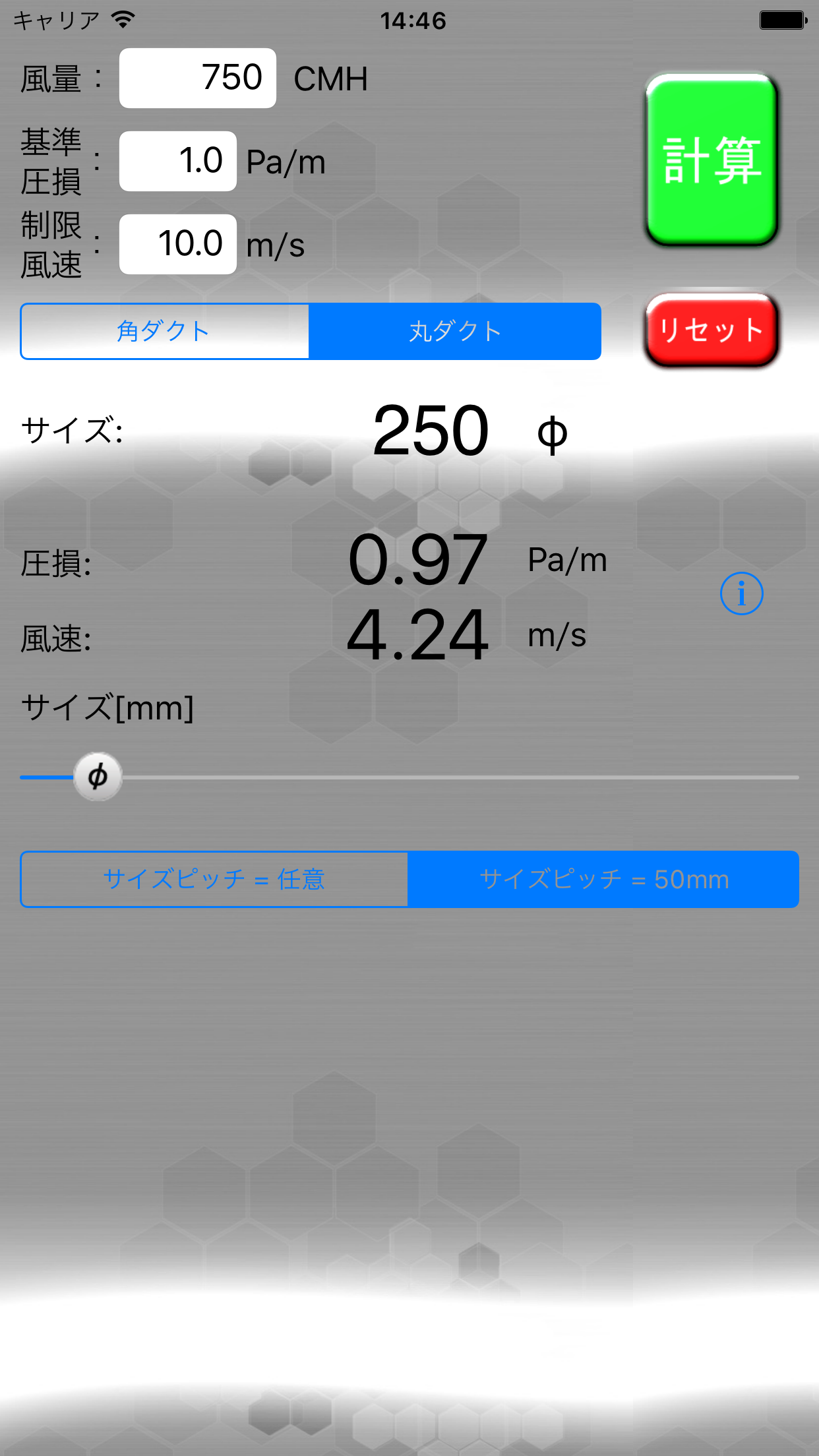Tap the red リセット reset button
The height and width of the screenshot is (1456, 819).
pos(712,330)
